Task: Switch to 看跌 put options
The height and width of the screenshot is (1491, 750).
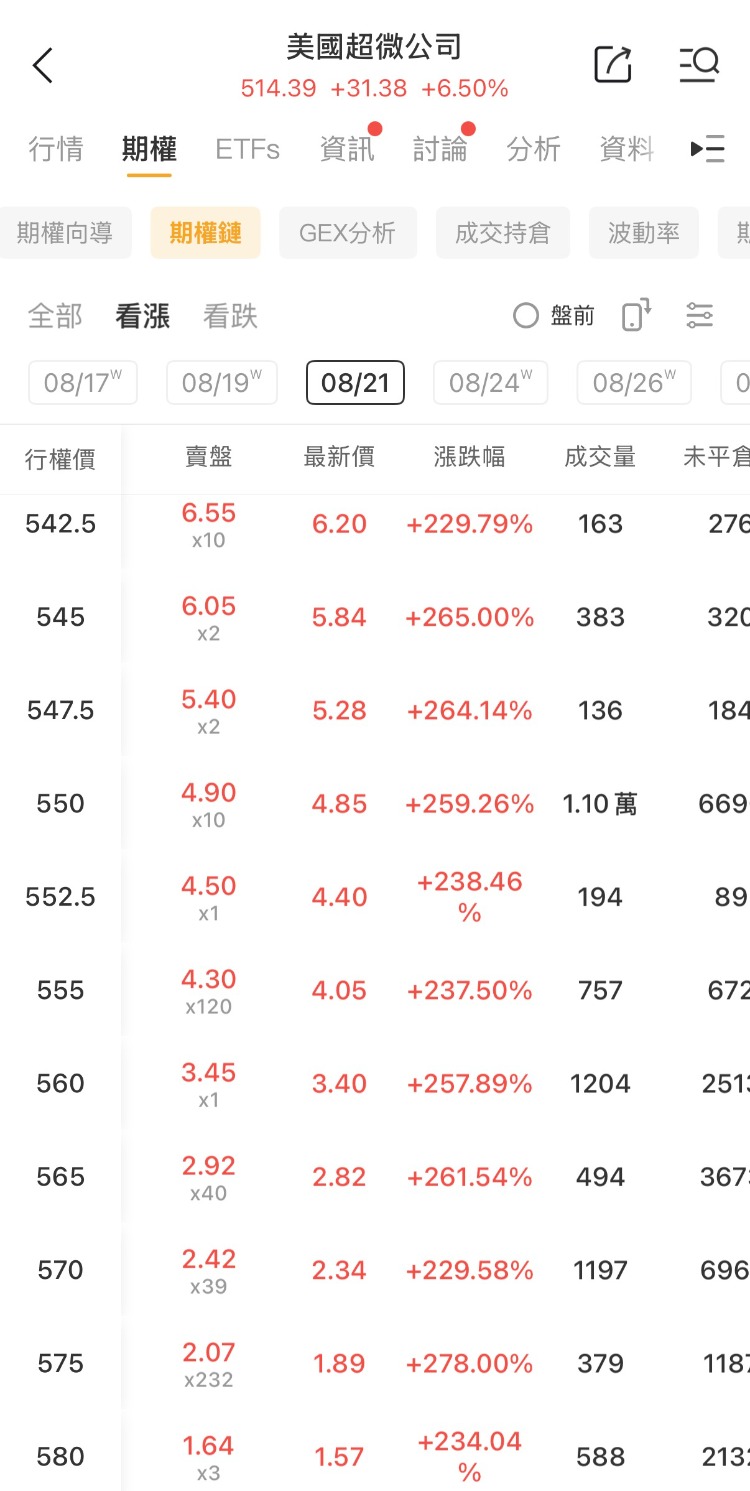Action: [x=230, y=317]
